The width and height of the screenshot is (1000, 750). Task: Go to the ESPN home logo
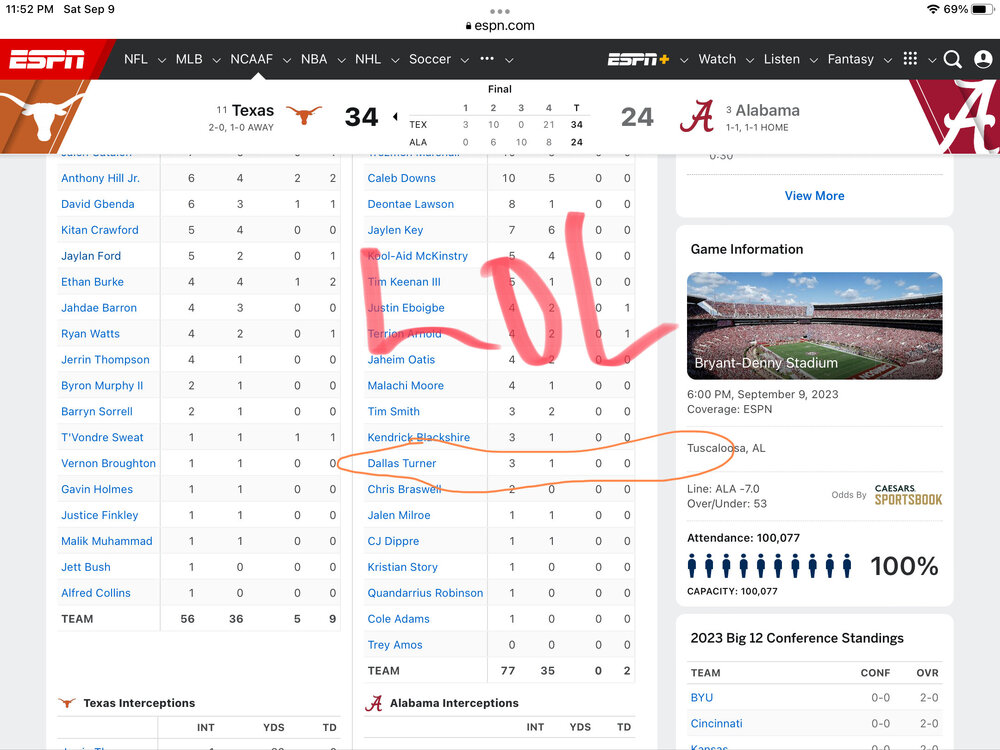47,59
